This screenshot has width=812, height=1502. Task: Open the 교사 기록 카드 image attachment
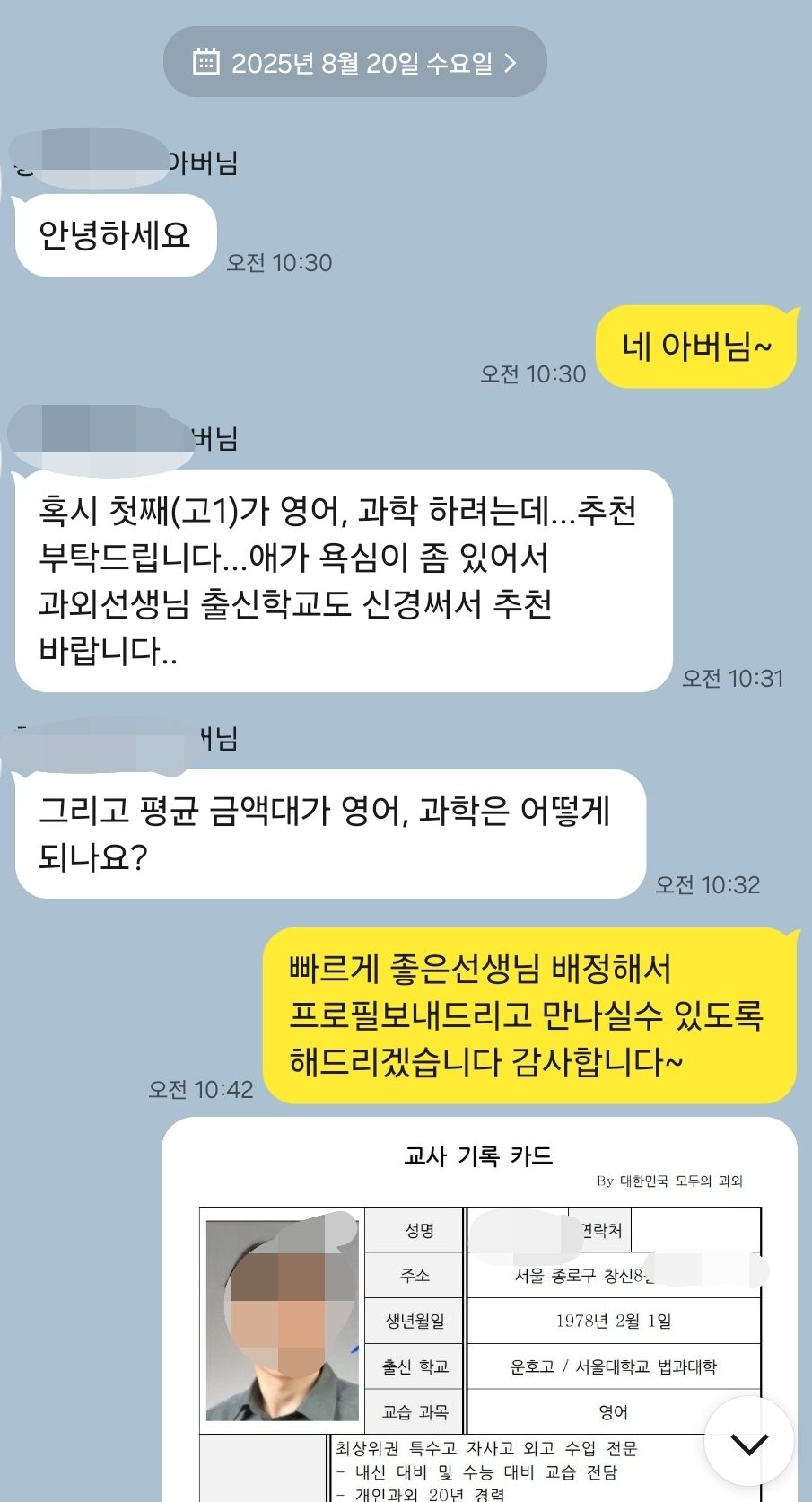click(479, 1311)
